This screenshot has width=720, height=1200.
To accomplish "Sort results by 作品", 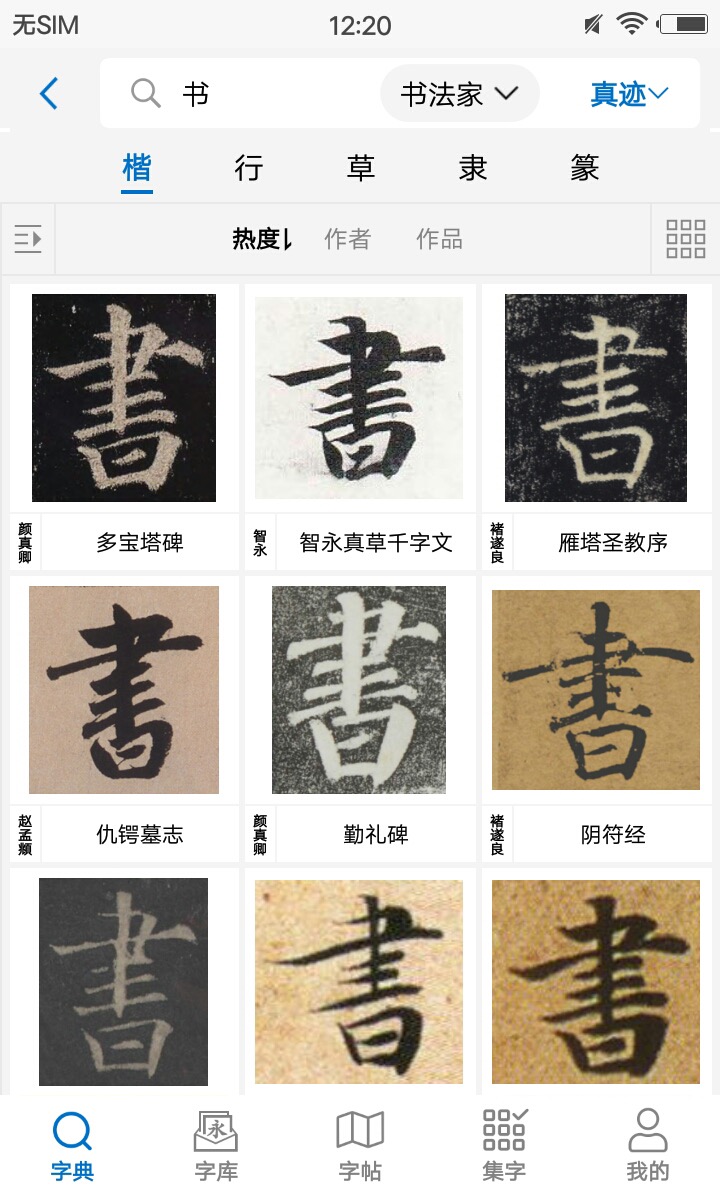I will coord(439,239).
